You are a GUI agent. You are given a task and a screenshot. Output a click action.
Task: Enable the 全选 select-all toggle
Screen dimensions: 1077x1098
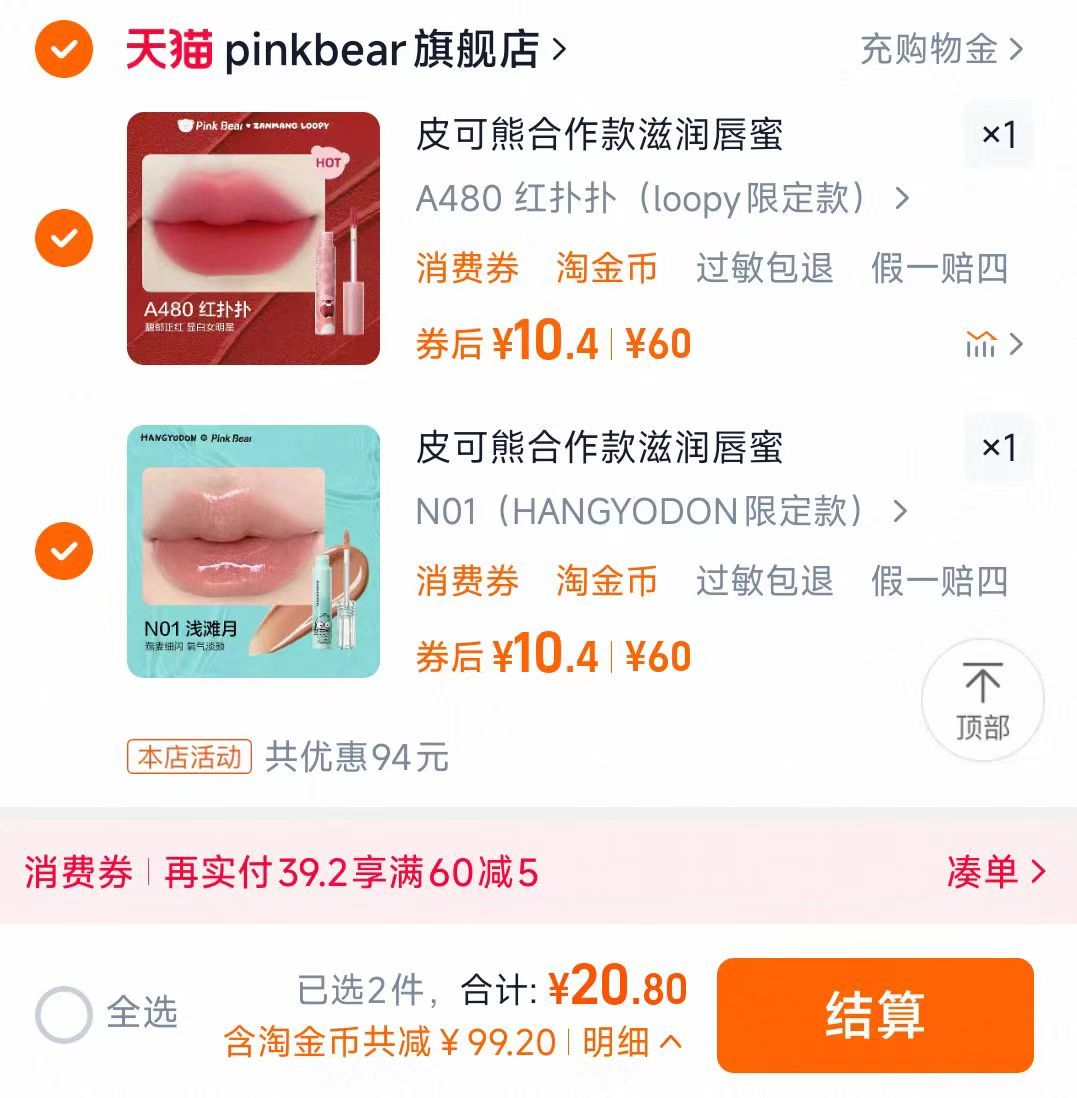[x=63, y=1014]
